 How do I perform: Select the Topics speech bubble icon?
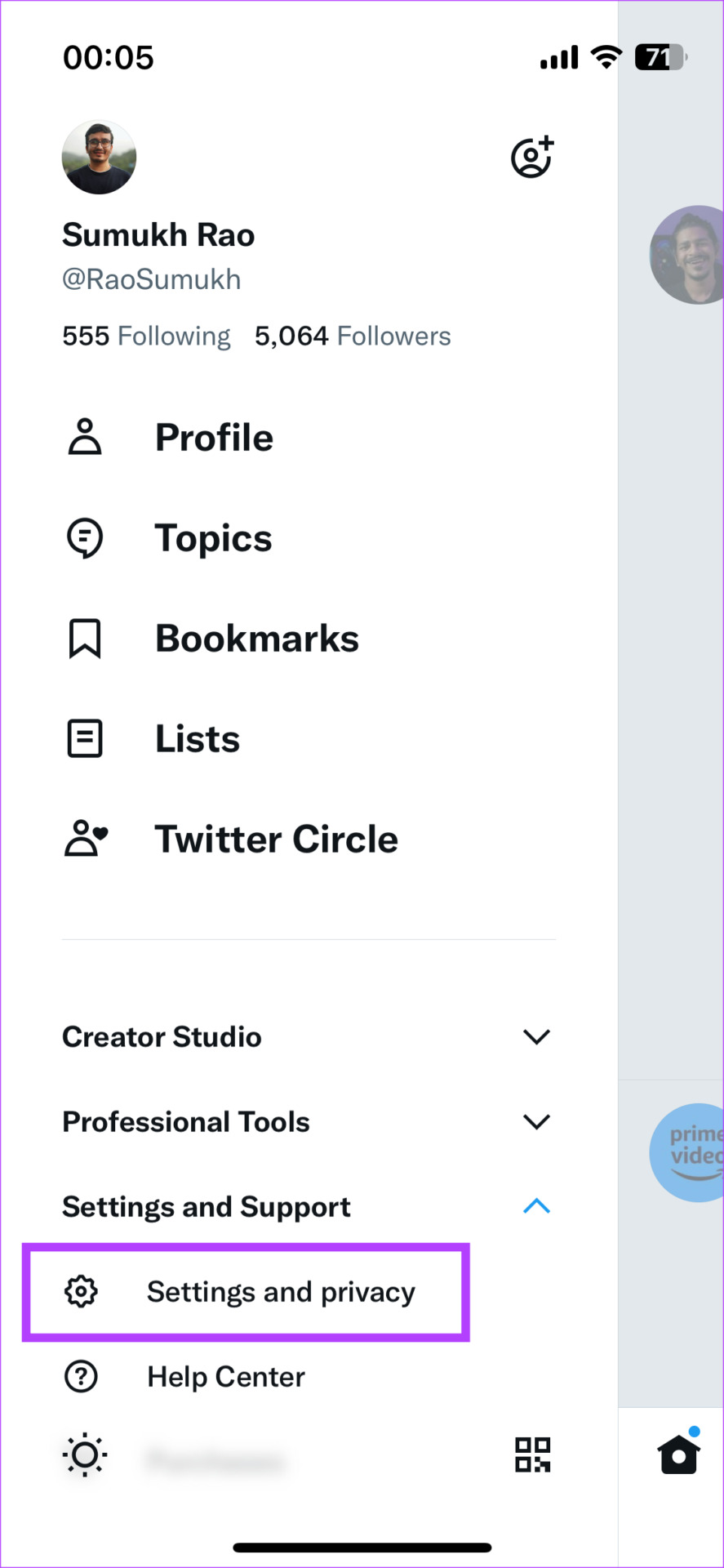pos(85,537)
